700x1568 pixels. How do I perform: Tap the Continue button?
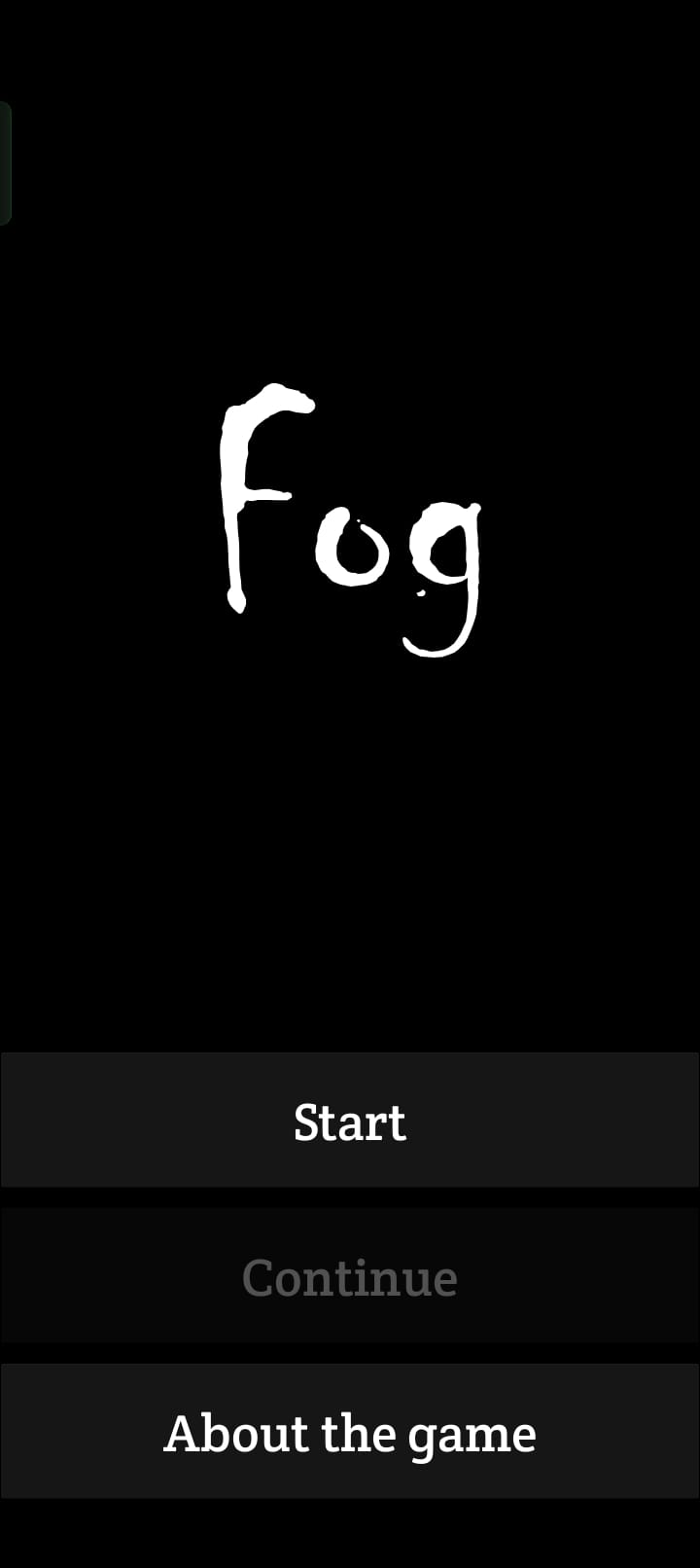[350, 1276]
